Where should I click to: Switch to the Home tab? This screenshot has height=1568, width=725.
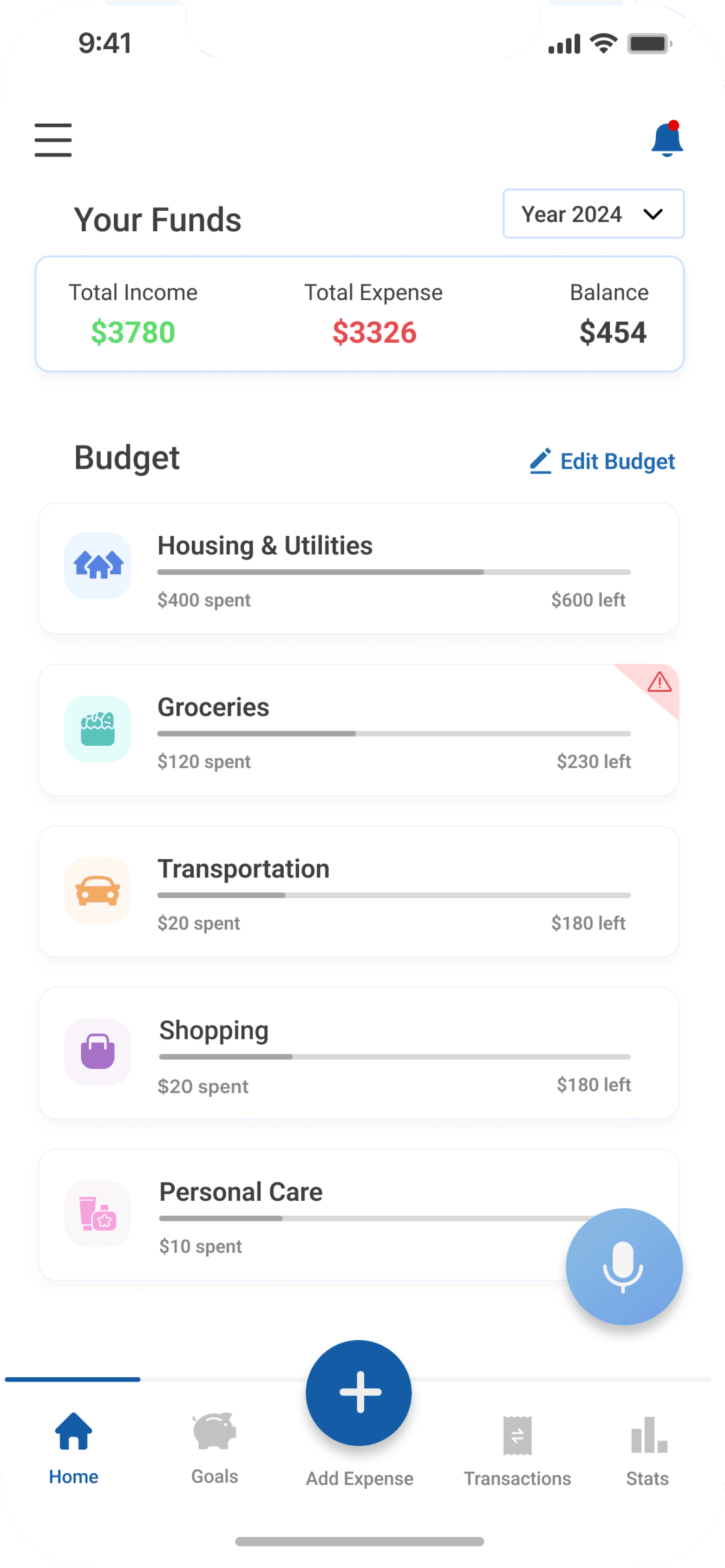(74, 1447)
